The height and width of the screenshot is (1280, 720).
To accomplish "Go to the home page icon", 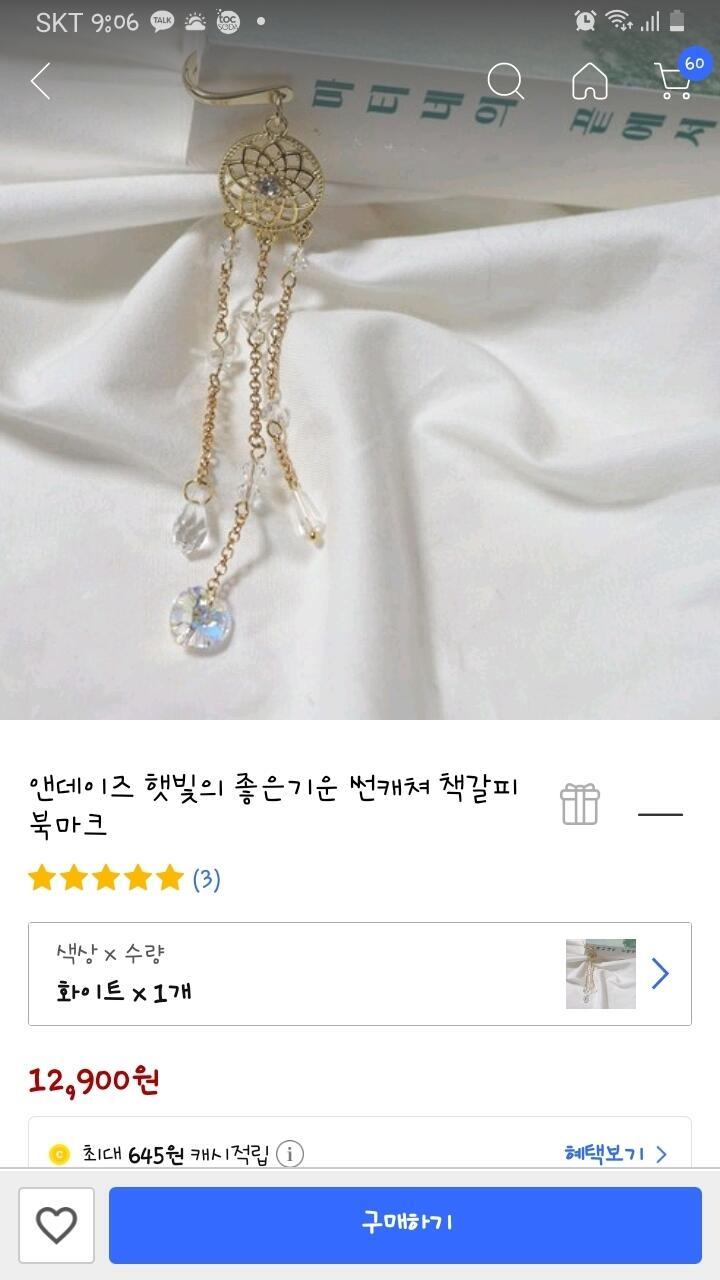I will pos(590,81).
